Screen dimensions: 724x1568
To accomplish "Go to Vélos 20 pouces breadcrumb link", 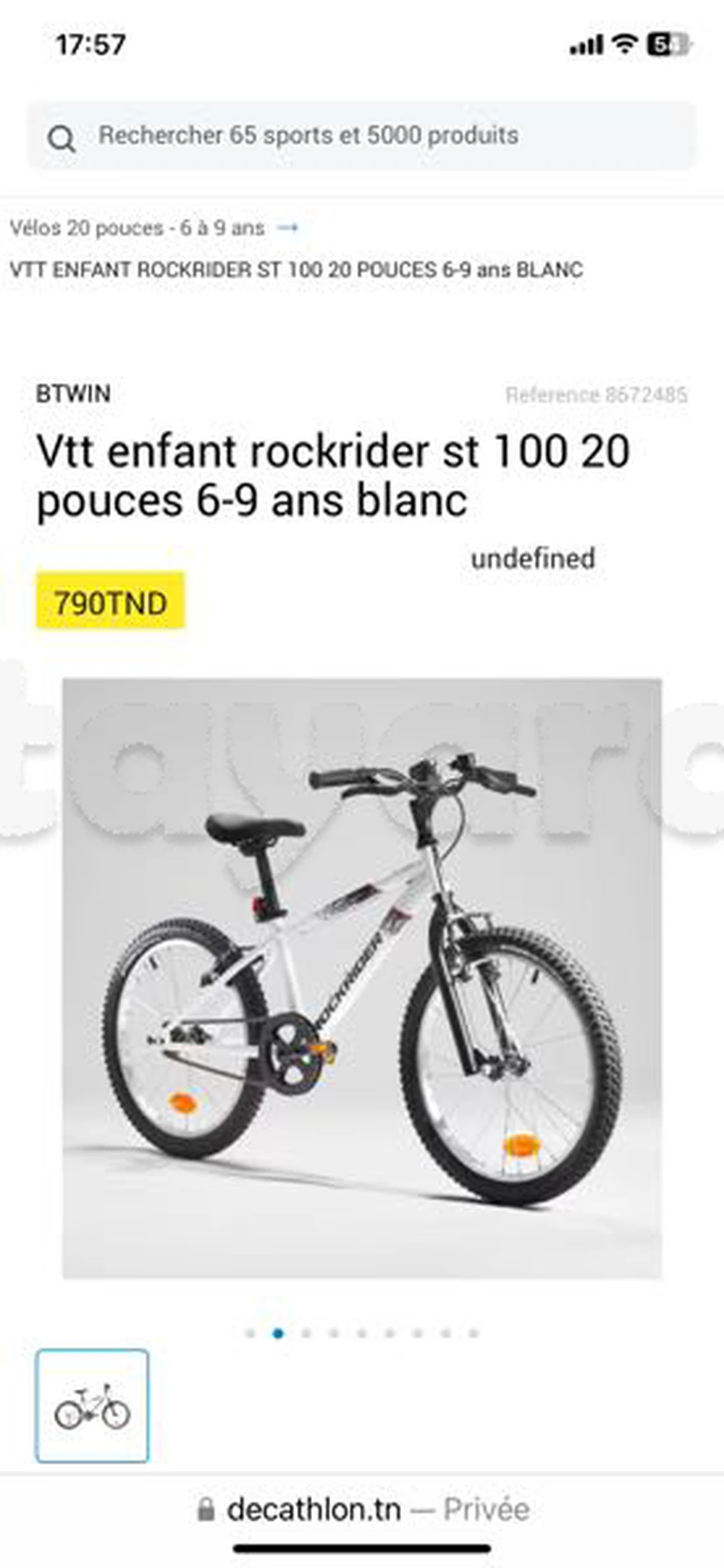I will click(x=138, y=228).
